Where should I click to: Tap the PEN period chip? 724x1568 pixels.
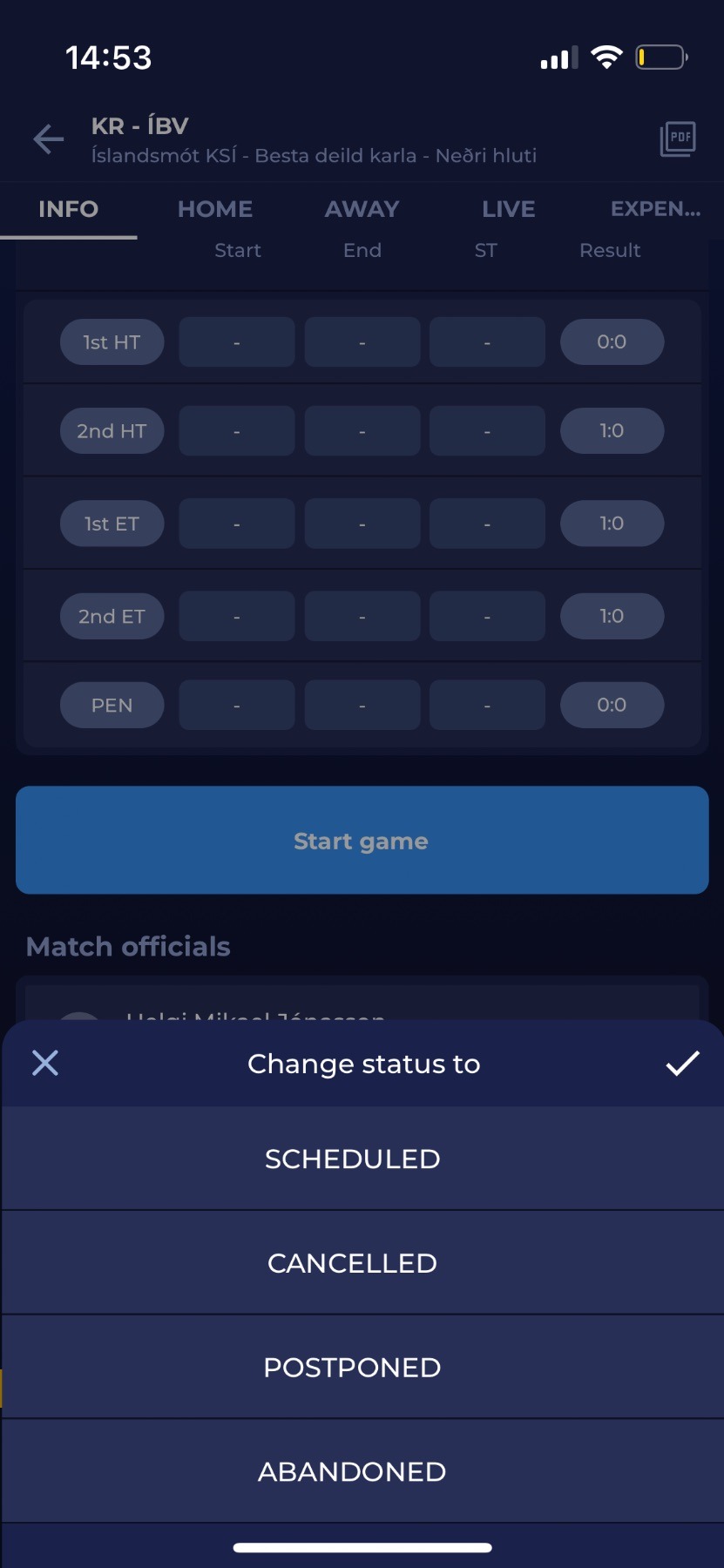point(112,705)
